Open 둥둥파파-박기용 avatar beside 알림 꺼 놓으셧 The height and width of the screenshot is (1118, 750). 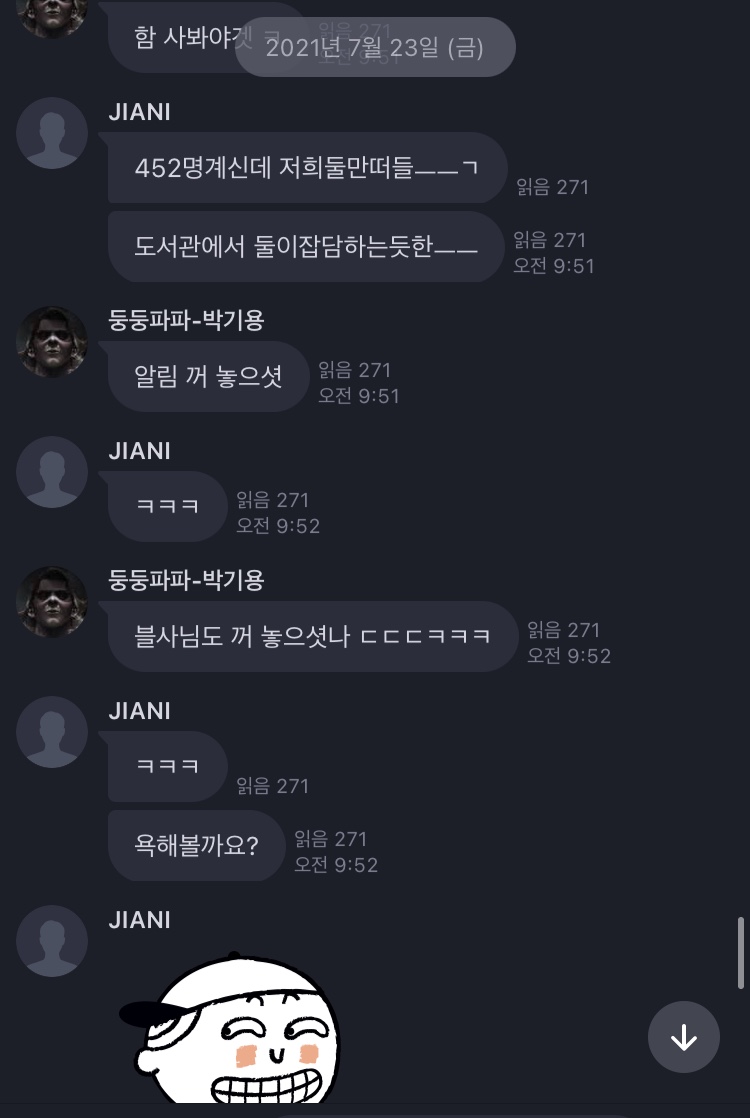(x=52, y=342)
